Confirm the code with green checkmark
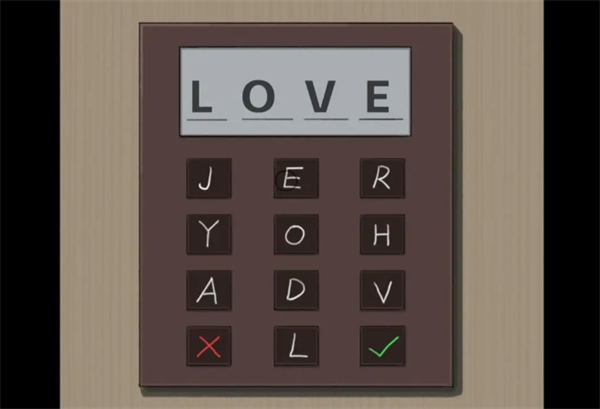The width and height of the screenshot is (600, 409). pyautogui.click(x=382, y=346)
